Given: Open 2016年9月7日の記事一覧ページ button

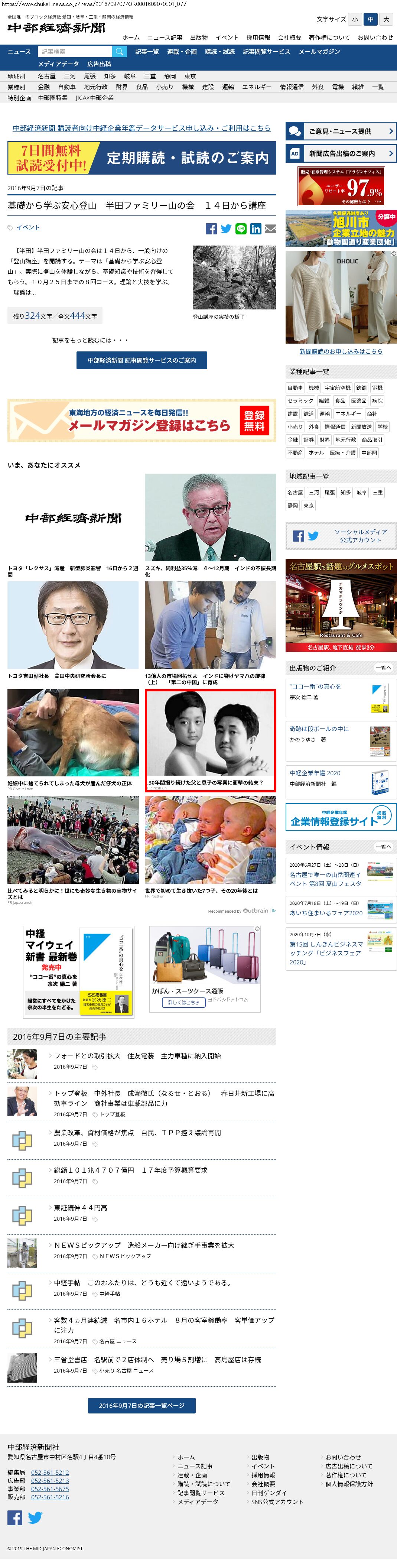Looking at the screenshot, I should 141,1405.
